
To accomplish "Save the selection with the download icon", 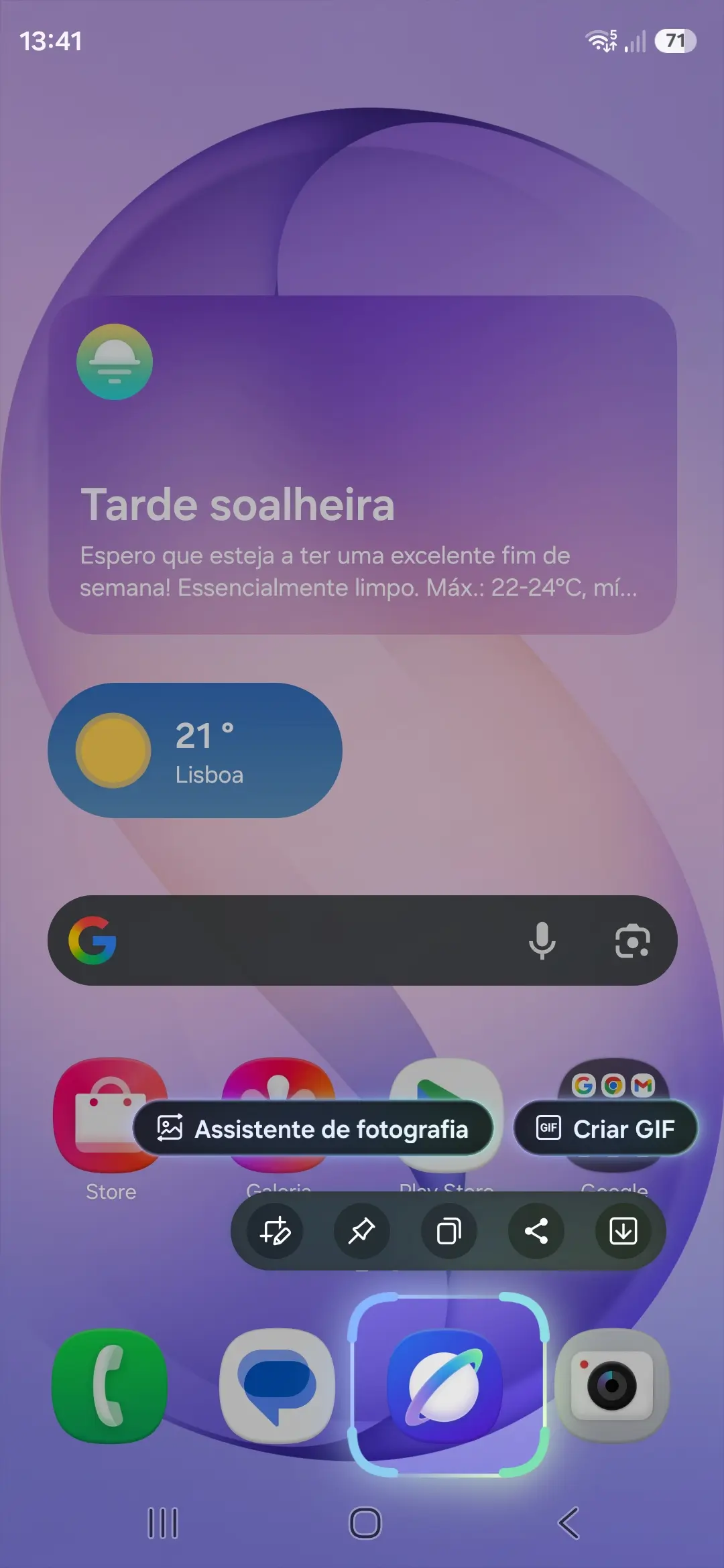I will (623, 1231).
